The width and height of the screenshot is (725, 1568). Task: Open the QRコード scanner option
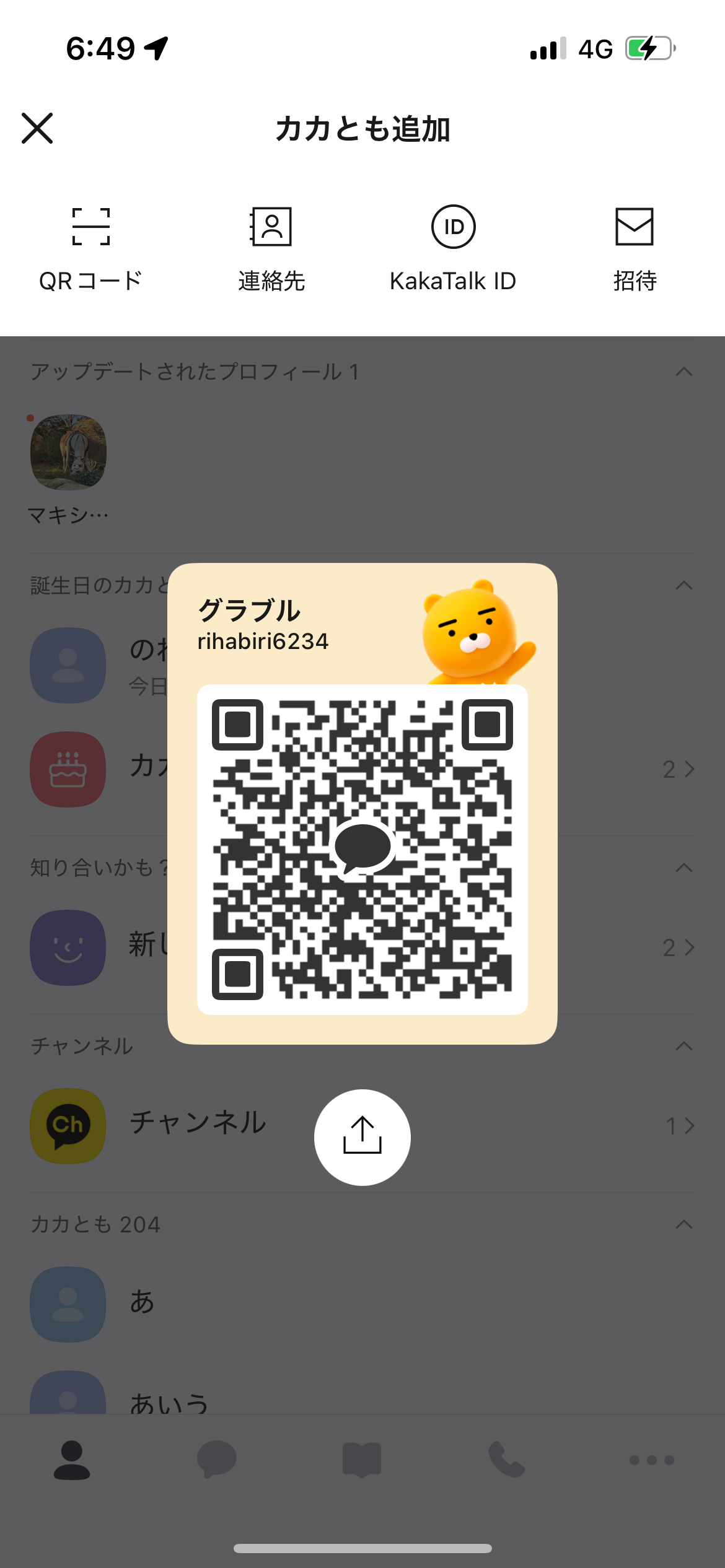click(90, 248)
